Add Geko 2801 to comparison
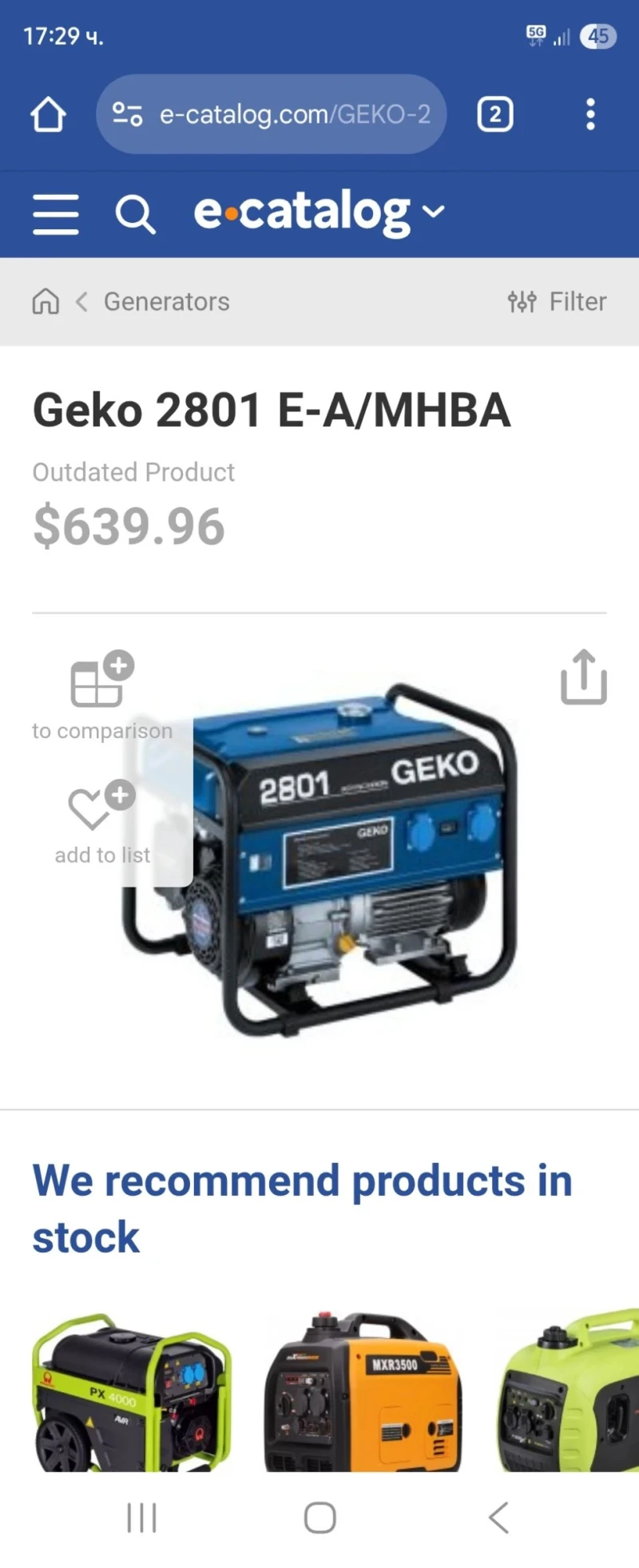This screenshot has width=639, height=1568. click(101, 695)
